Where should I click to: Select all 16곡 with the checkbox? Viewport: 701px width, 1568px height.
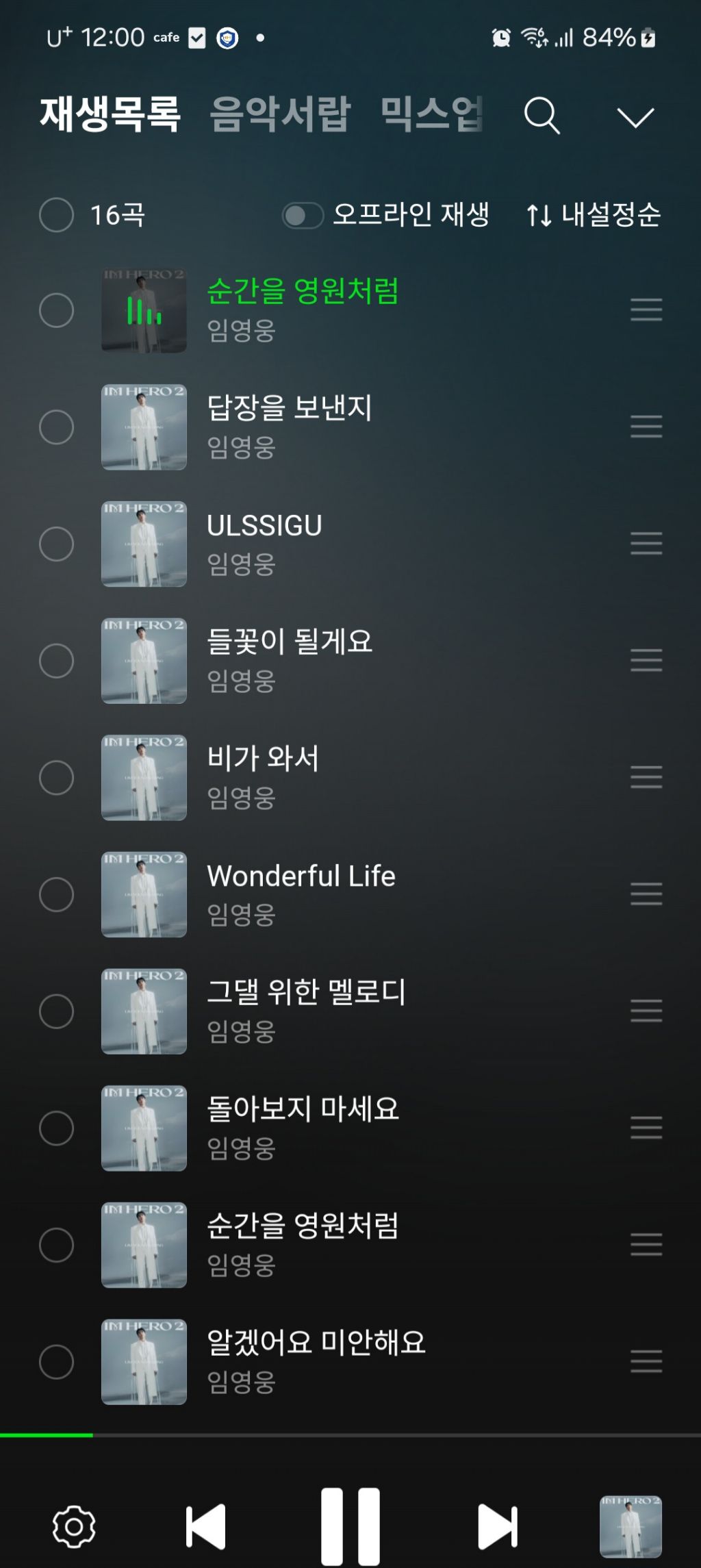[56, 215]
